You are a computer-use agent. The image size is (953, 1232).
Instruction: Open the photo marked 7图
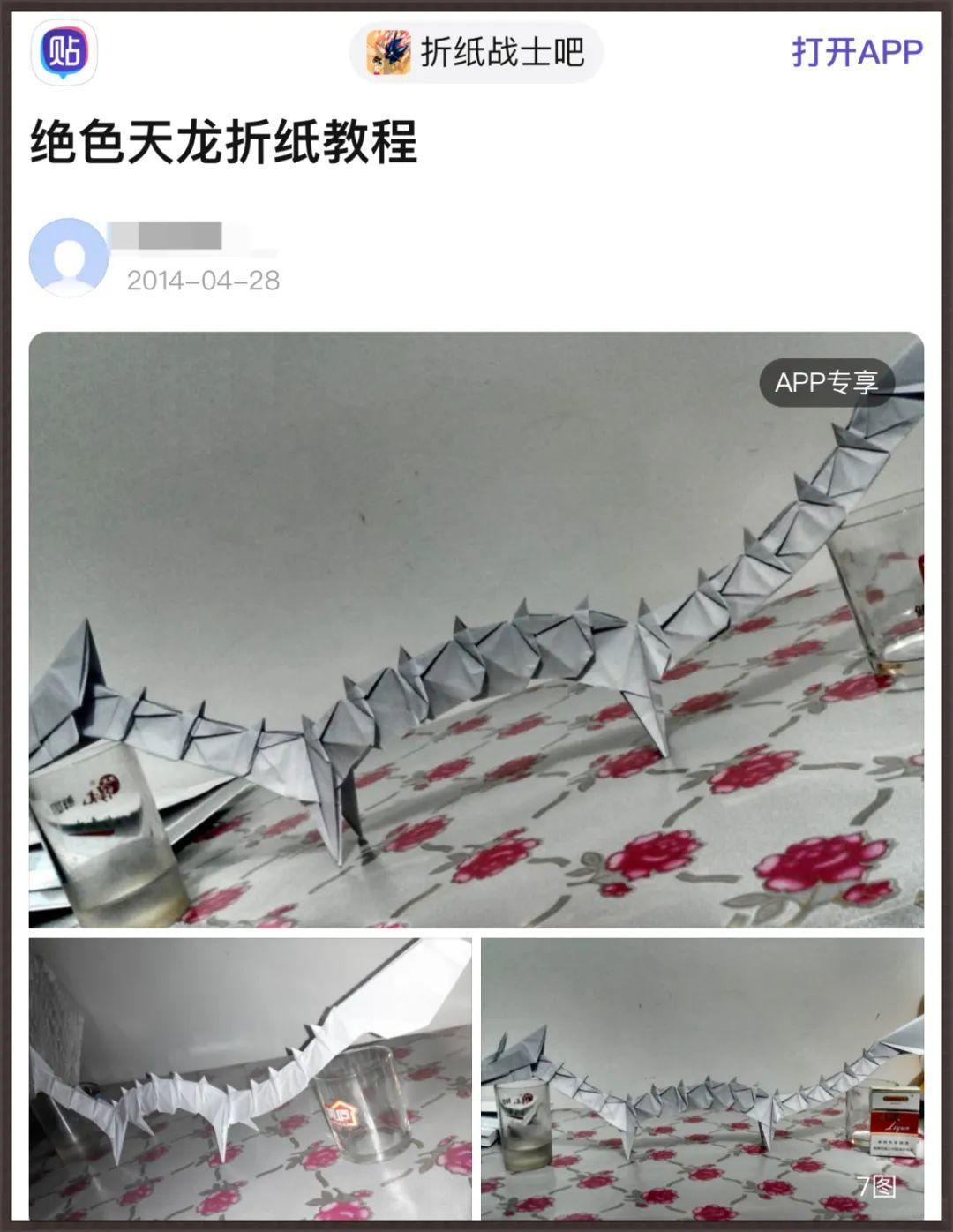702,1077
